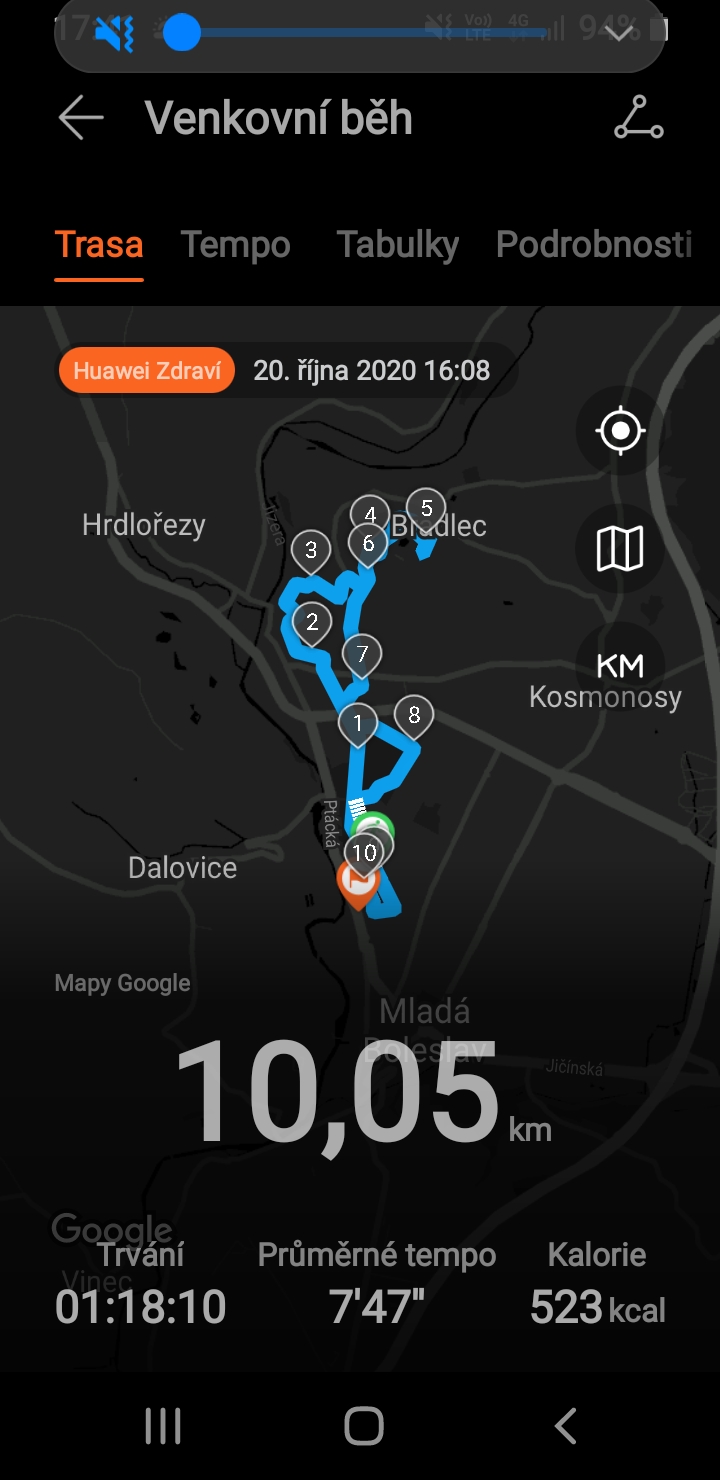Open recent apps from navigation bar

click(x=163, y=1426)
